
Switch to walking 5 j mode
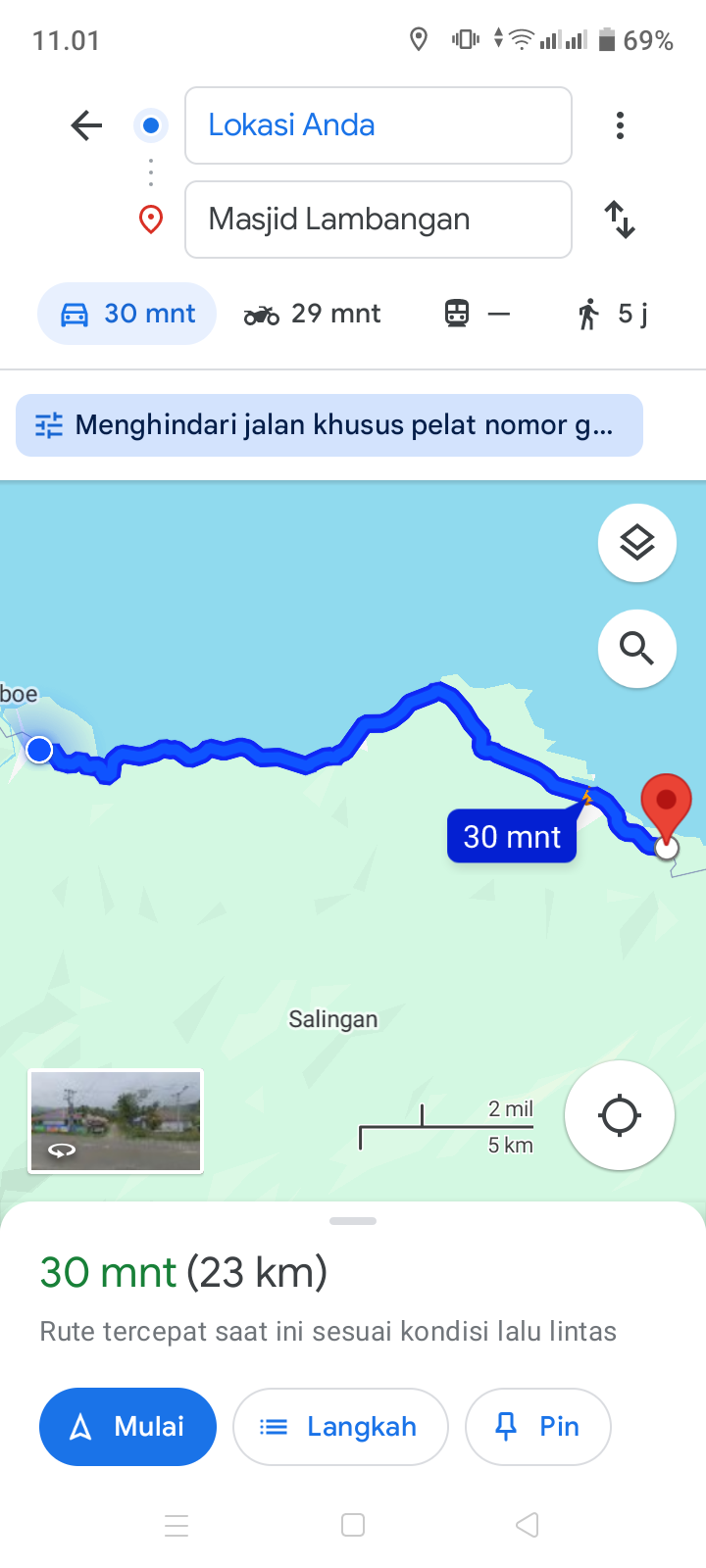click(x=613, y=314)
